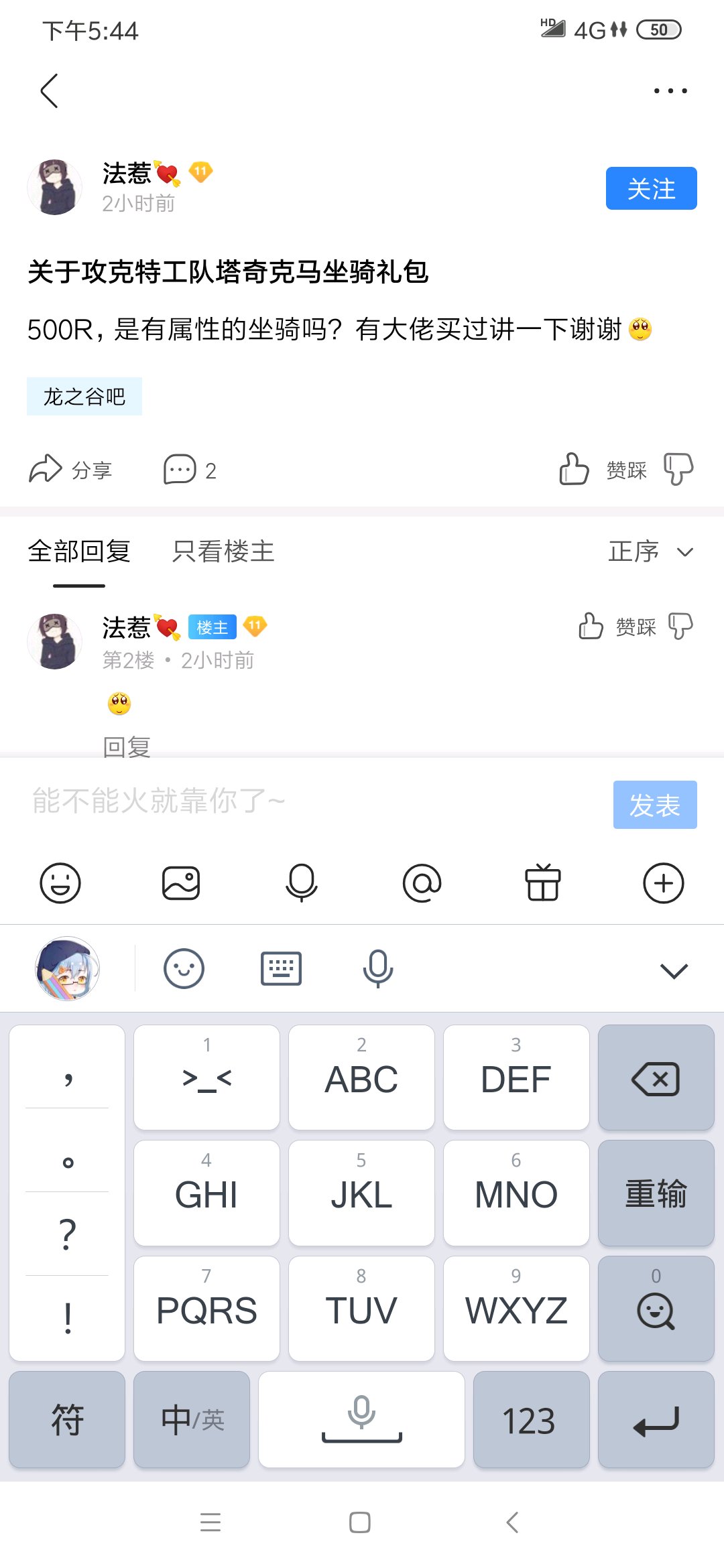The image size is (724, 1568).
Task: Hit the keyboard backspace key
Action: tap(656, 1077)
